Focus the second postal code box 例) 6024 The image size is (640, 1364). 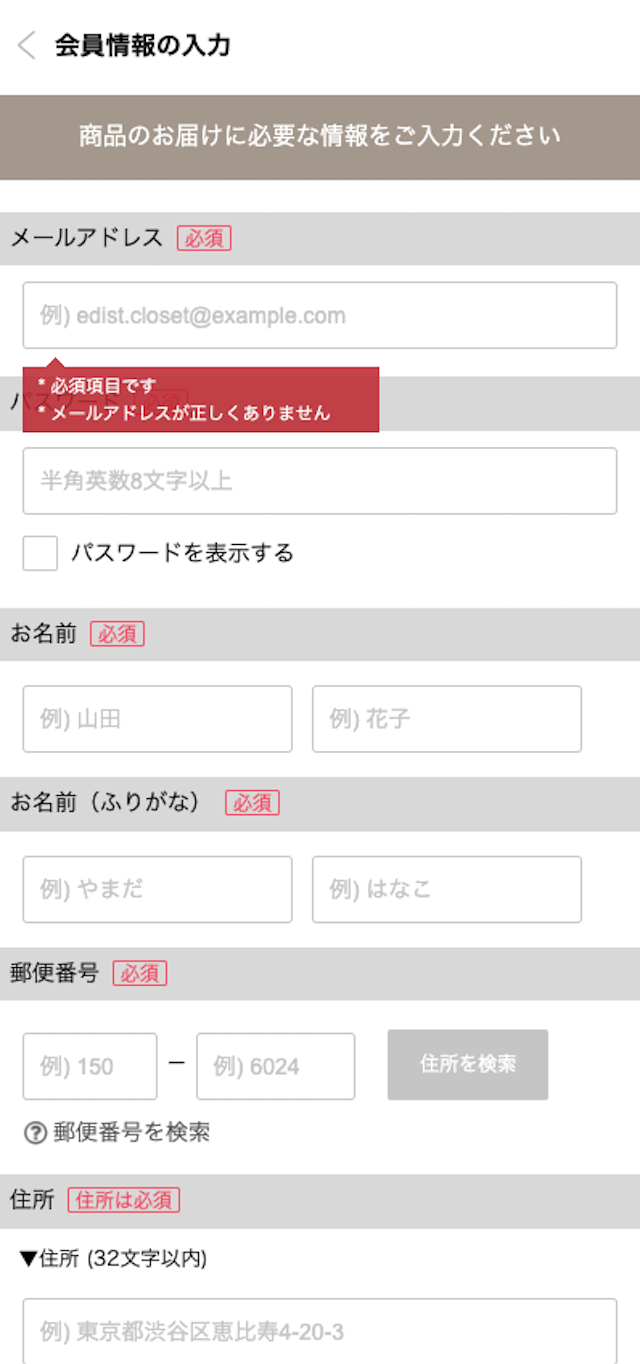(276, 1066)
